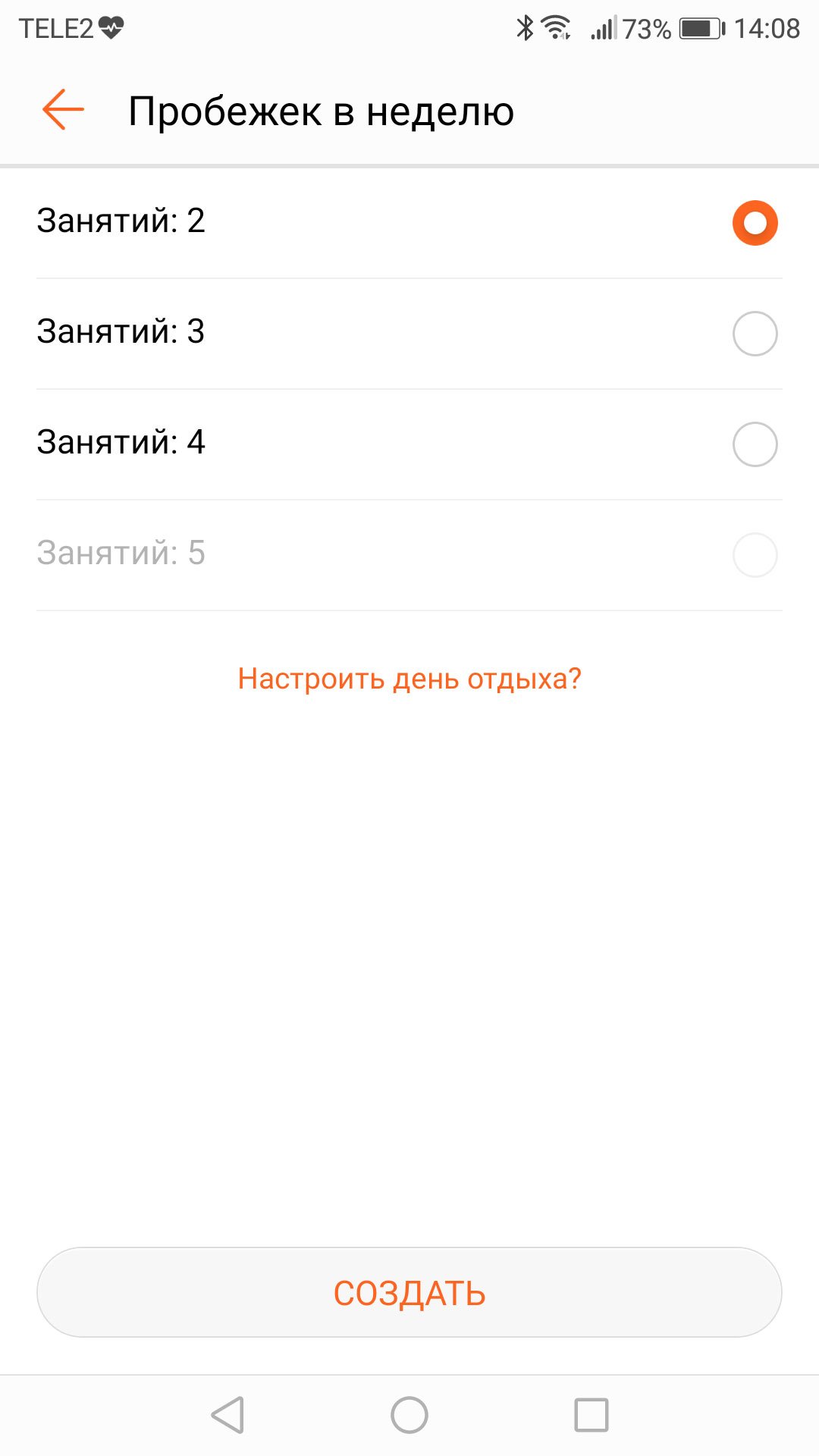
Task: Pick the Занятий: 4 option
Action: pos(409,444)
